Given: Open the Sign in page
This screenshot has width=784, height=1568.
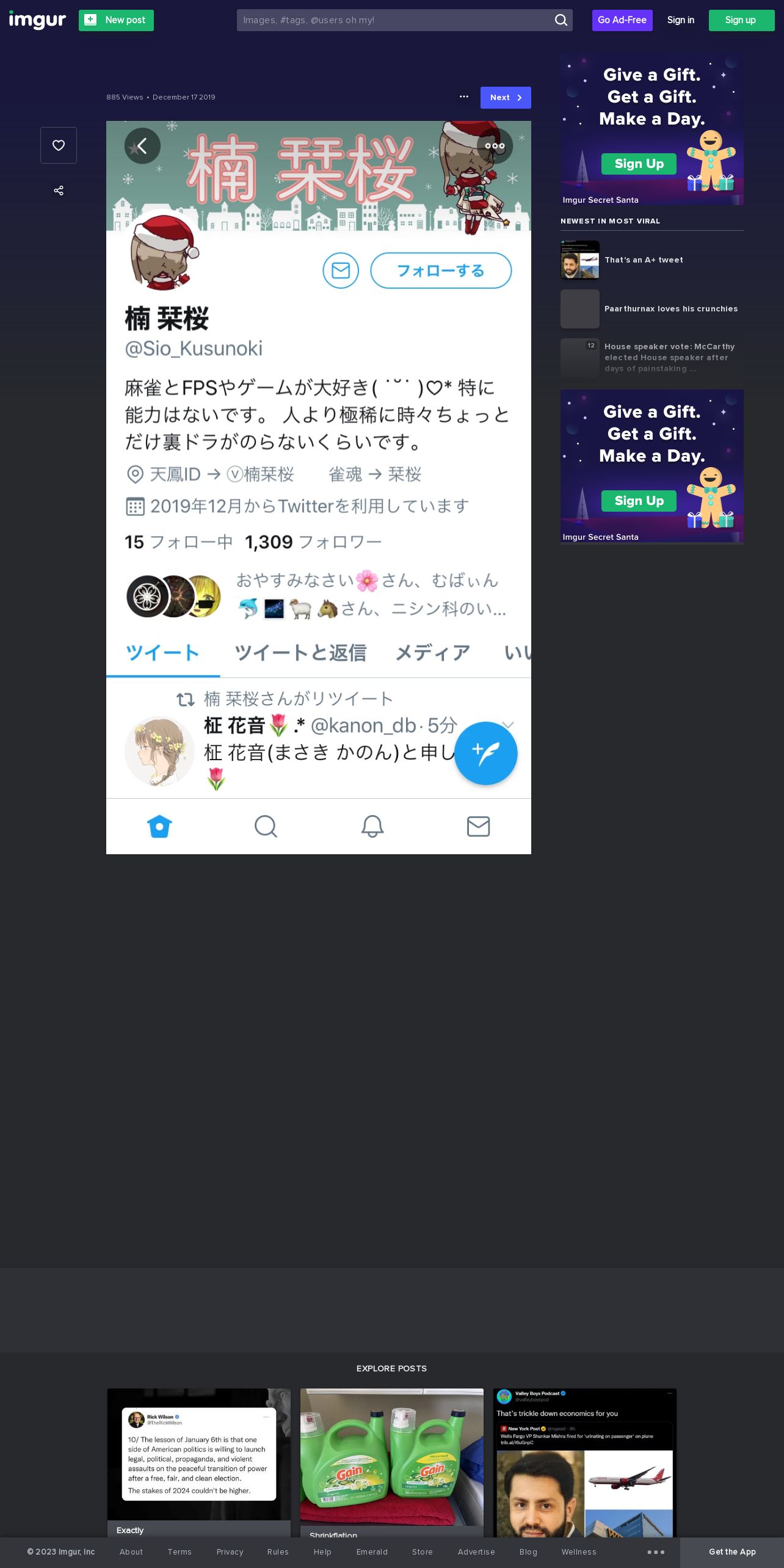Looking at the screenshot, I should pyautogui.click(x=680, y=20).
